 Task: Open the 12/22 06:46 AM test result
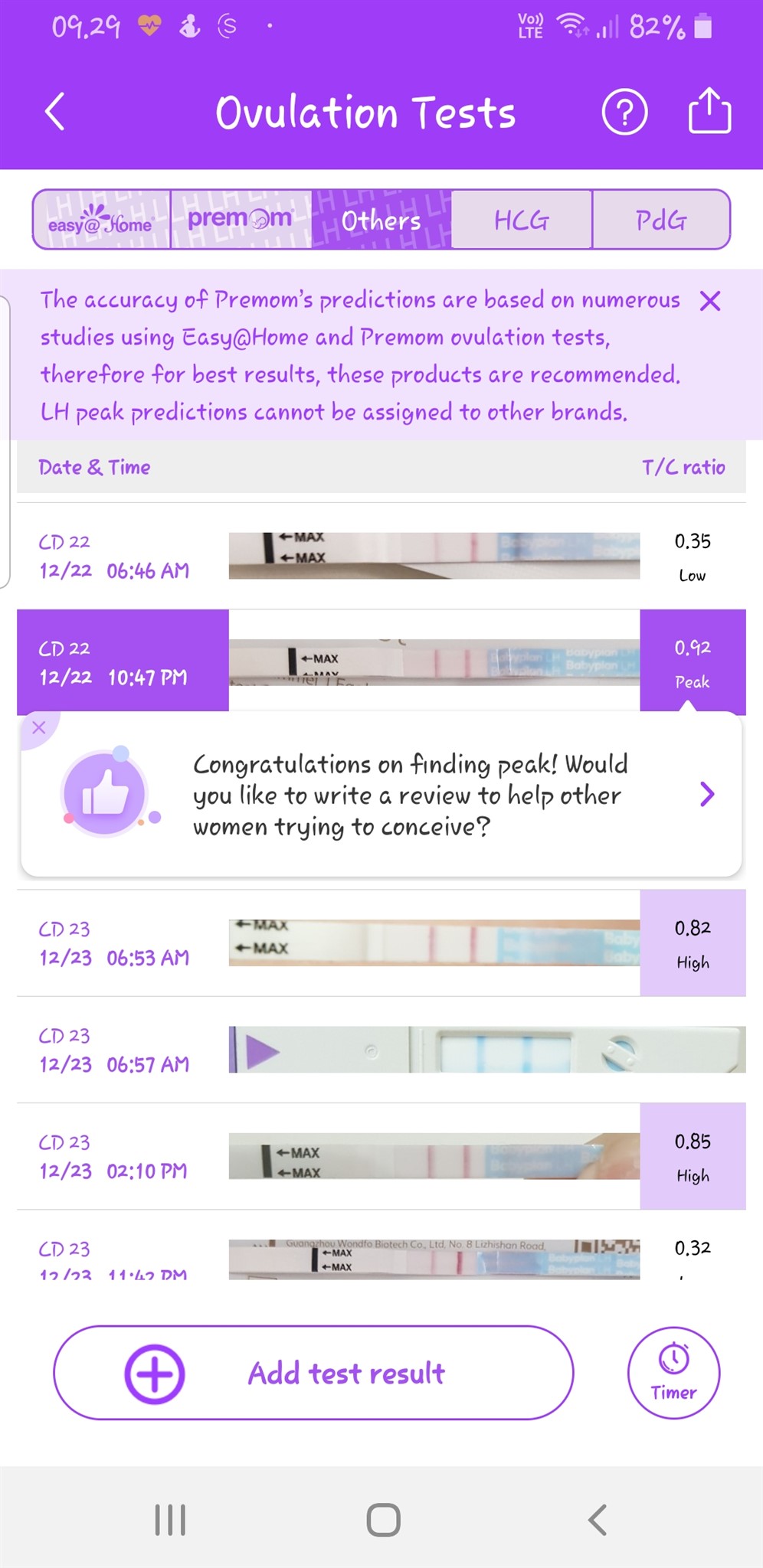click(x=381, y=557)
